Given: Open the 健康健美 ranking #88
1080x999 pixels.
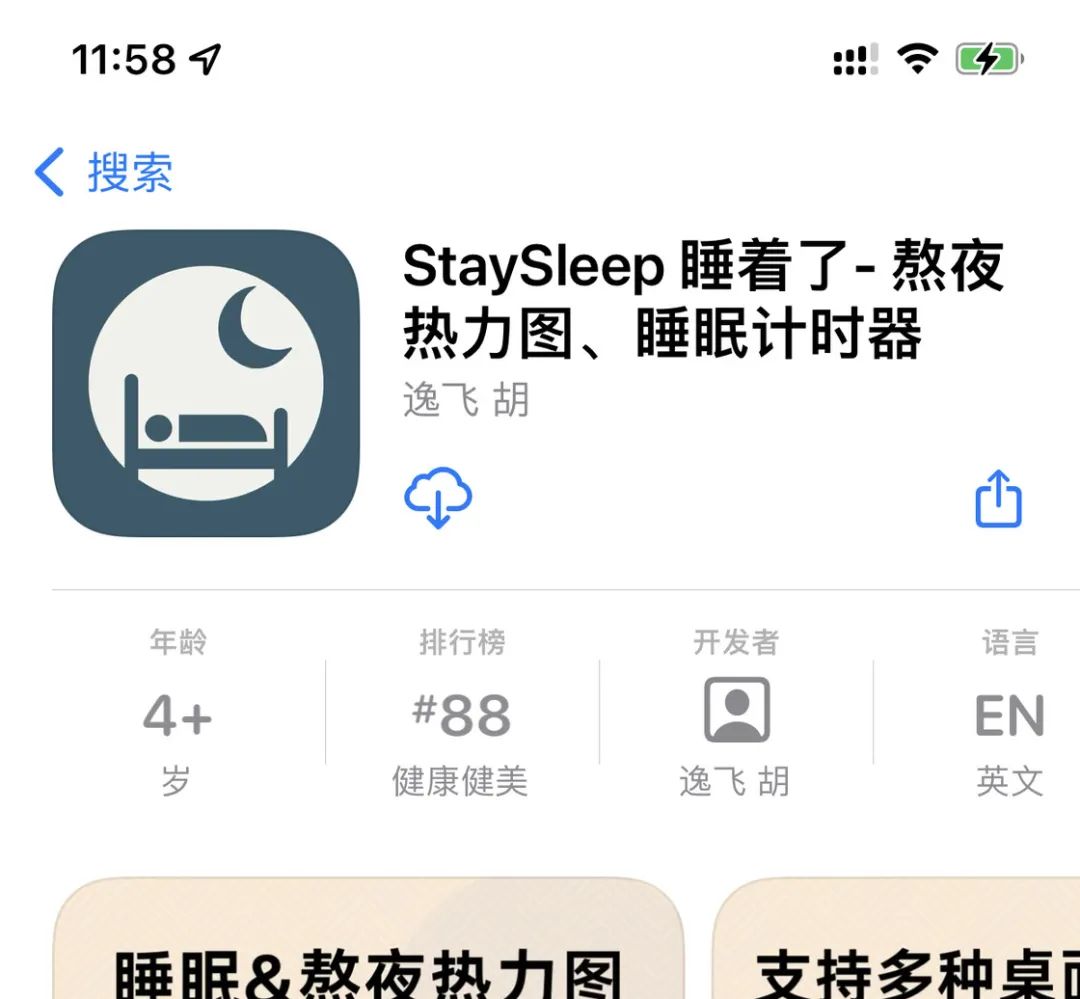Looking at the screenshot, I should (x=461, y=715).
